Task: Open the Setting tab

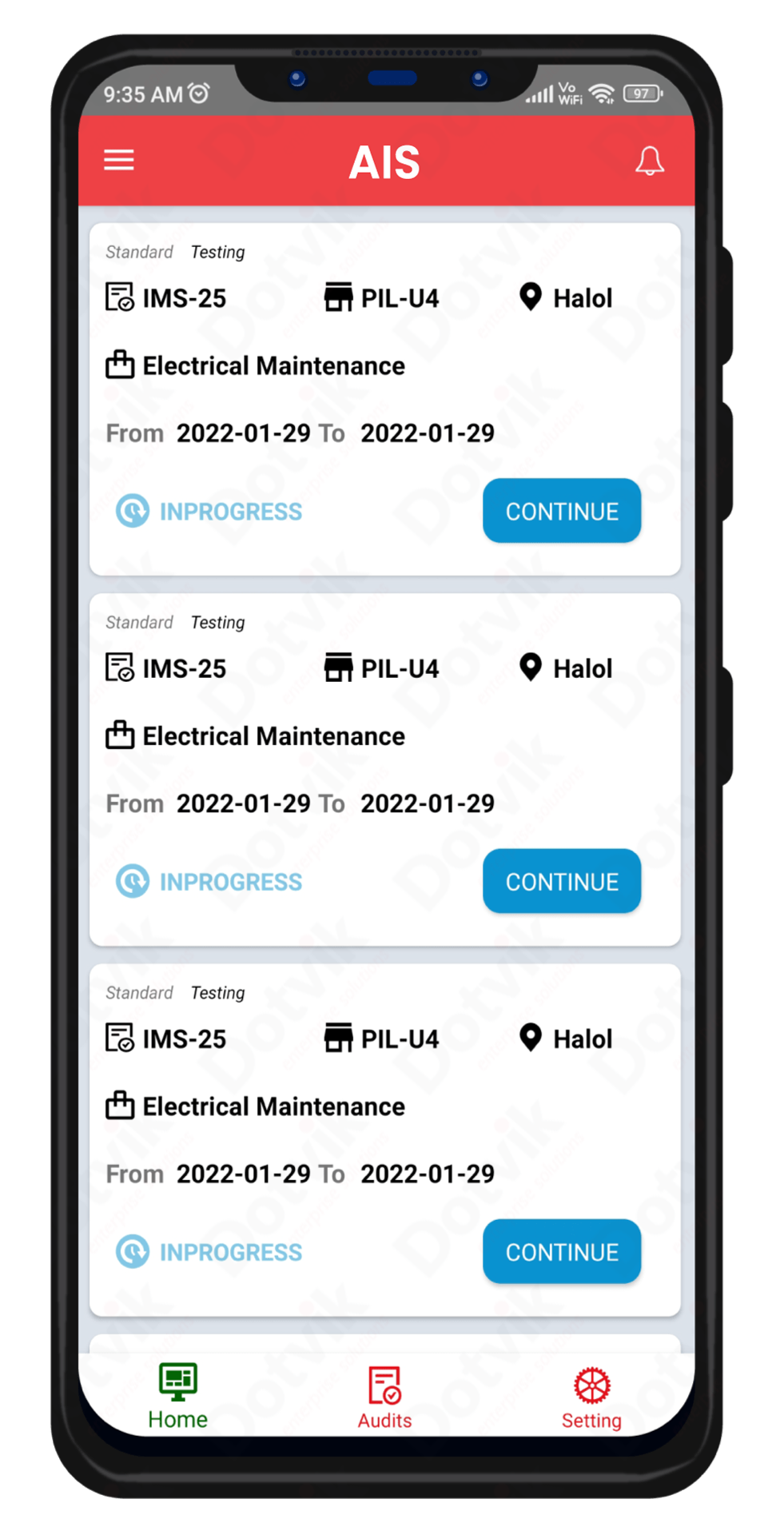Action: click(591, 1396)
